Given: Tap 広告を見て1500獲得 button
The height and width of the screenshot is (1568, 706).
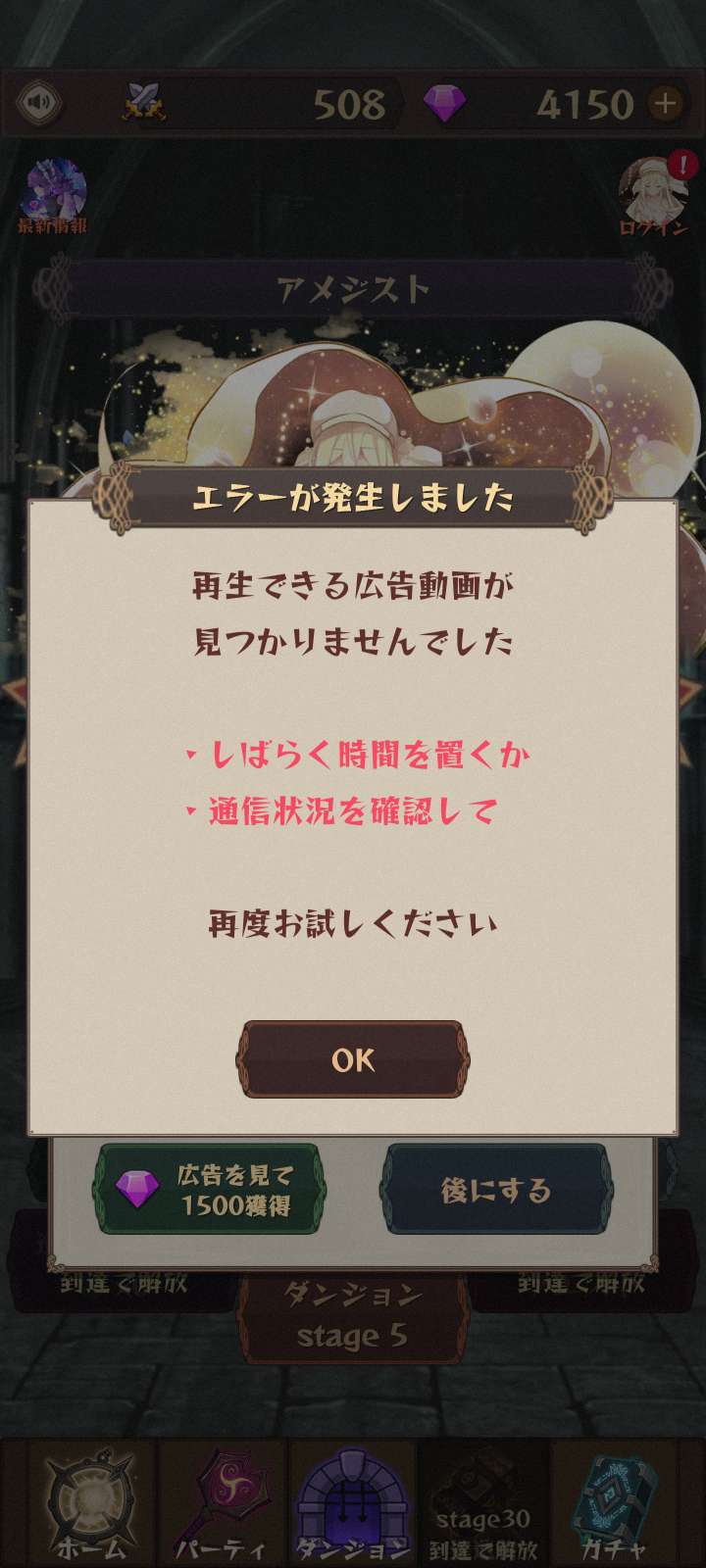Looking at the screenshot, I should 208,1189.
